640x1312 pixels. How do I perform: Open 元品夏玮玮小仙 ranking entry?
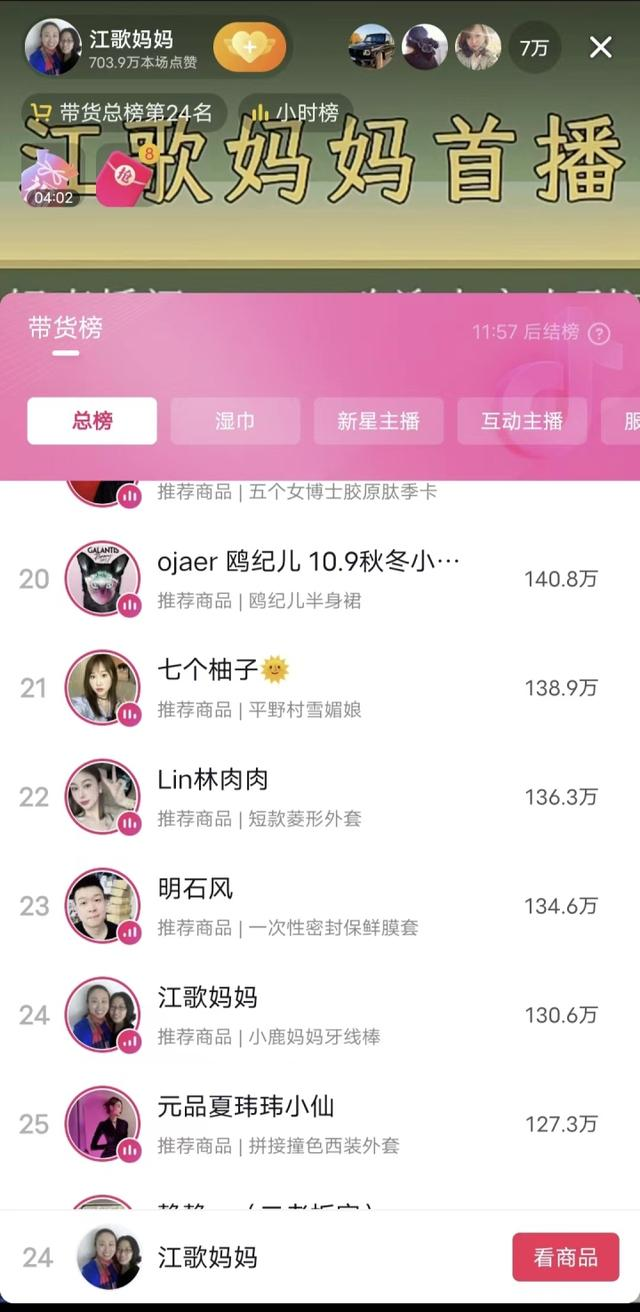click(310, 1124)
